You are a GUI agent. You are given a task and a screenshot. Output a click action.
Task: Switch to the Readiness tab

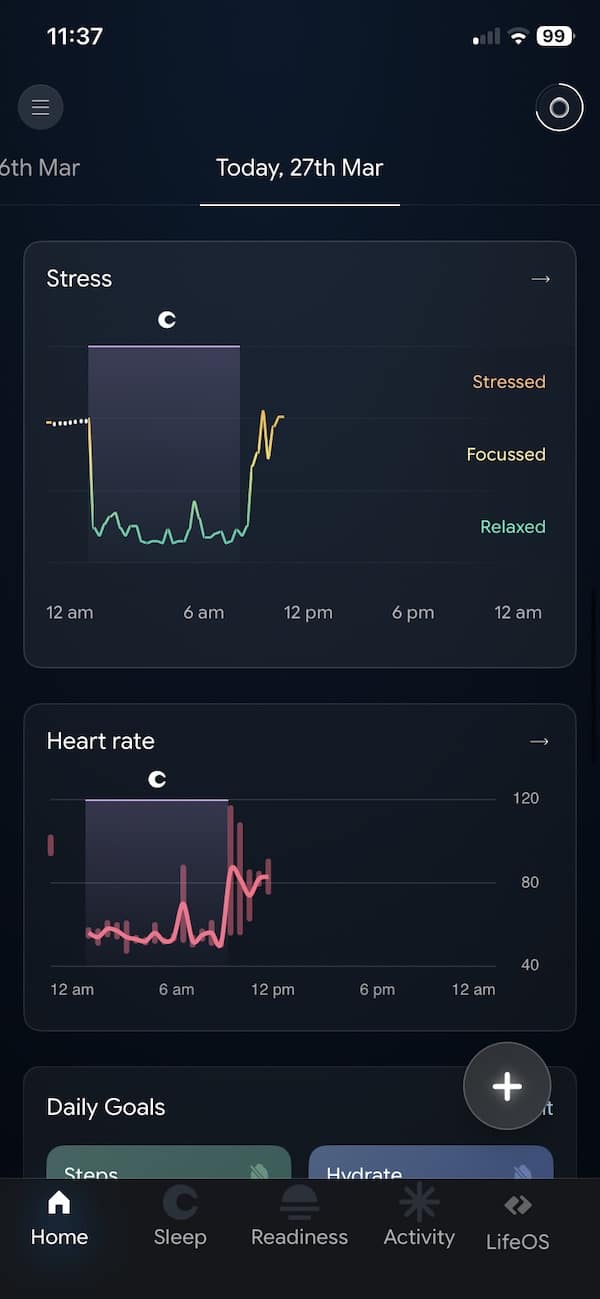[x=299, y=1219]
